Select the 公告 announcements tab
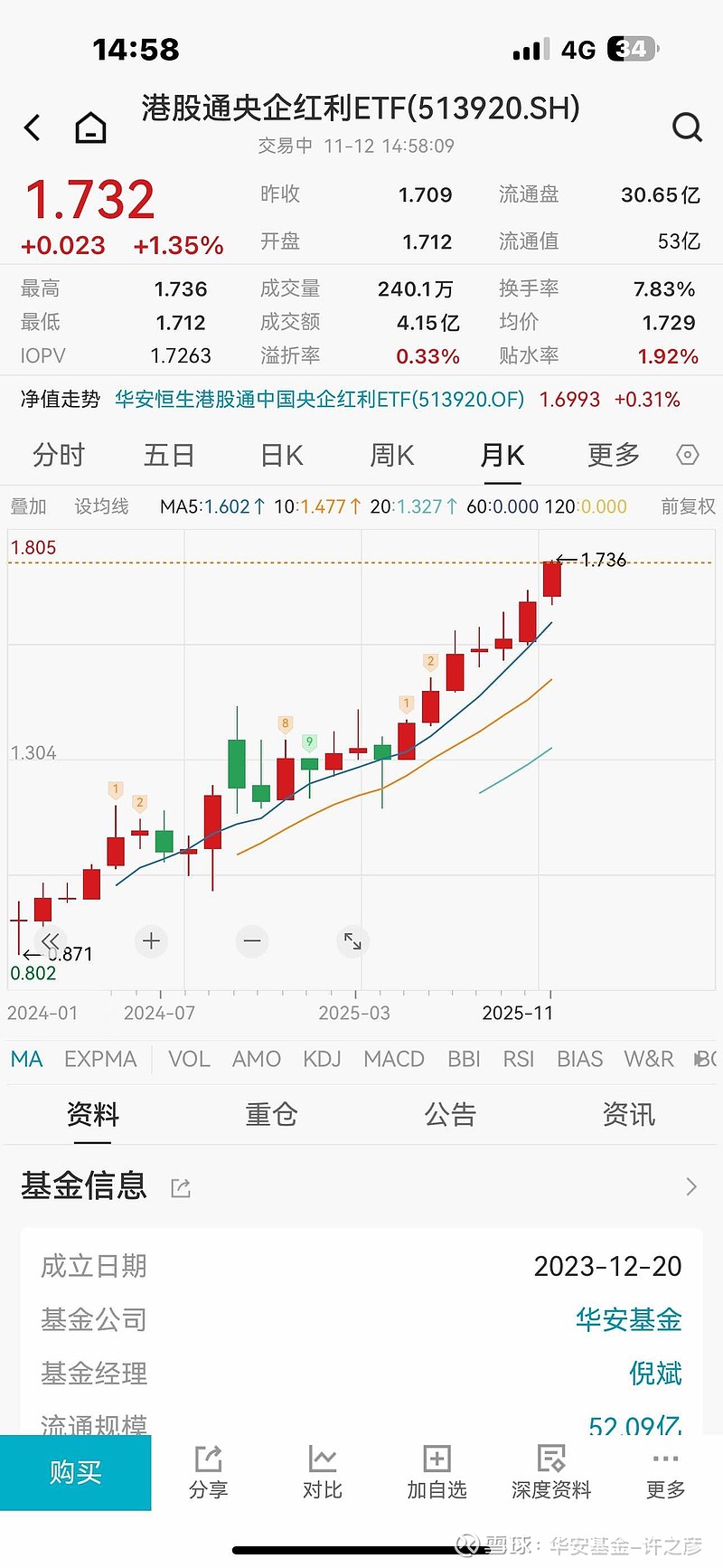 (x=449, y=1114)
